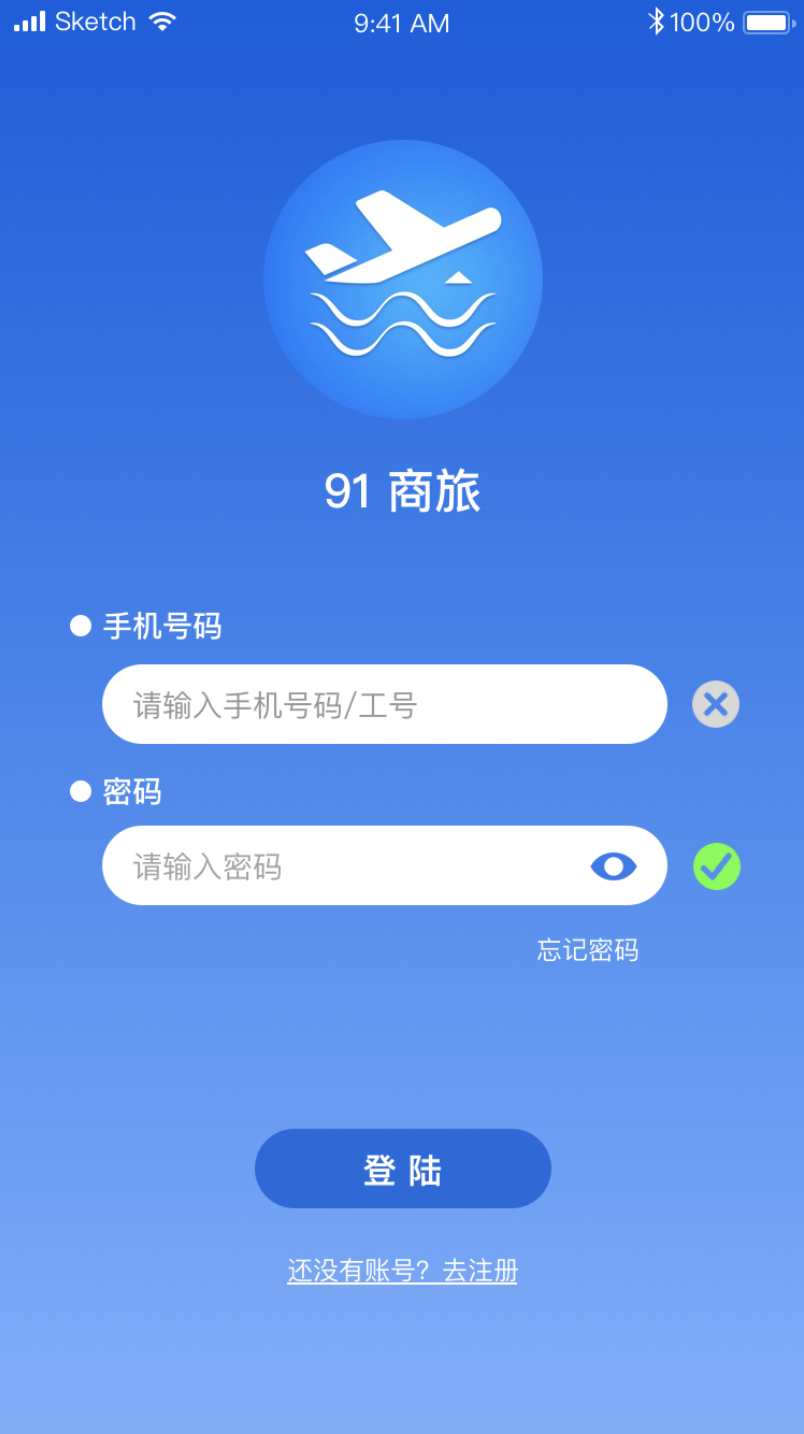
Task: Click the Bluetooth icon in status bar
Action: point(658,19)
